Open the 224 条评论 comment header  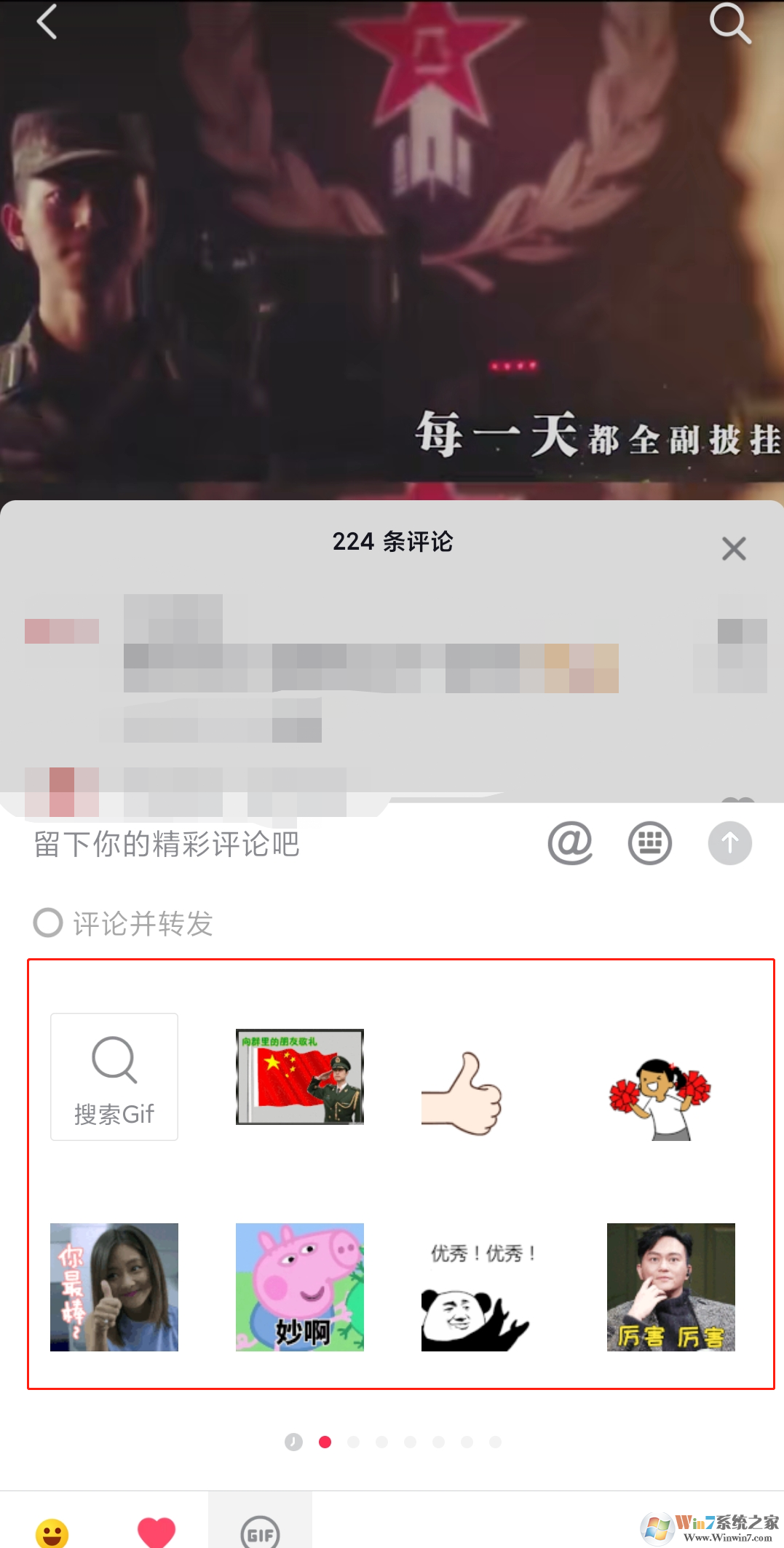click(x=392, y=542)
